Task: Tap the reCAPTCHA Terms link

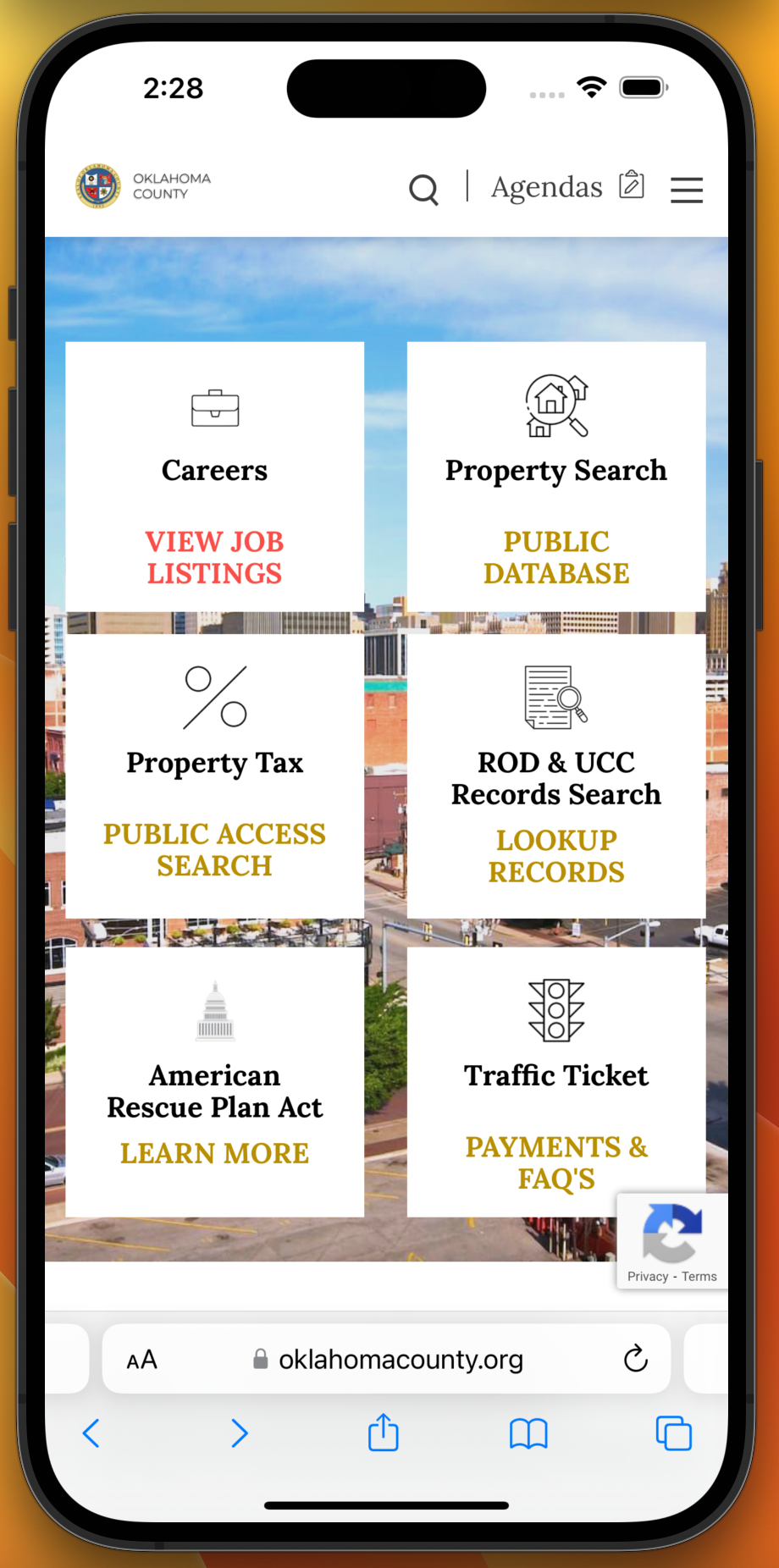Action: coord(699,1276)
